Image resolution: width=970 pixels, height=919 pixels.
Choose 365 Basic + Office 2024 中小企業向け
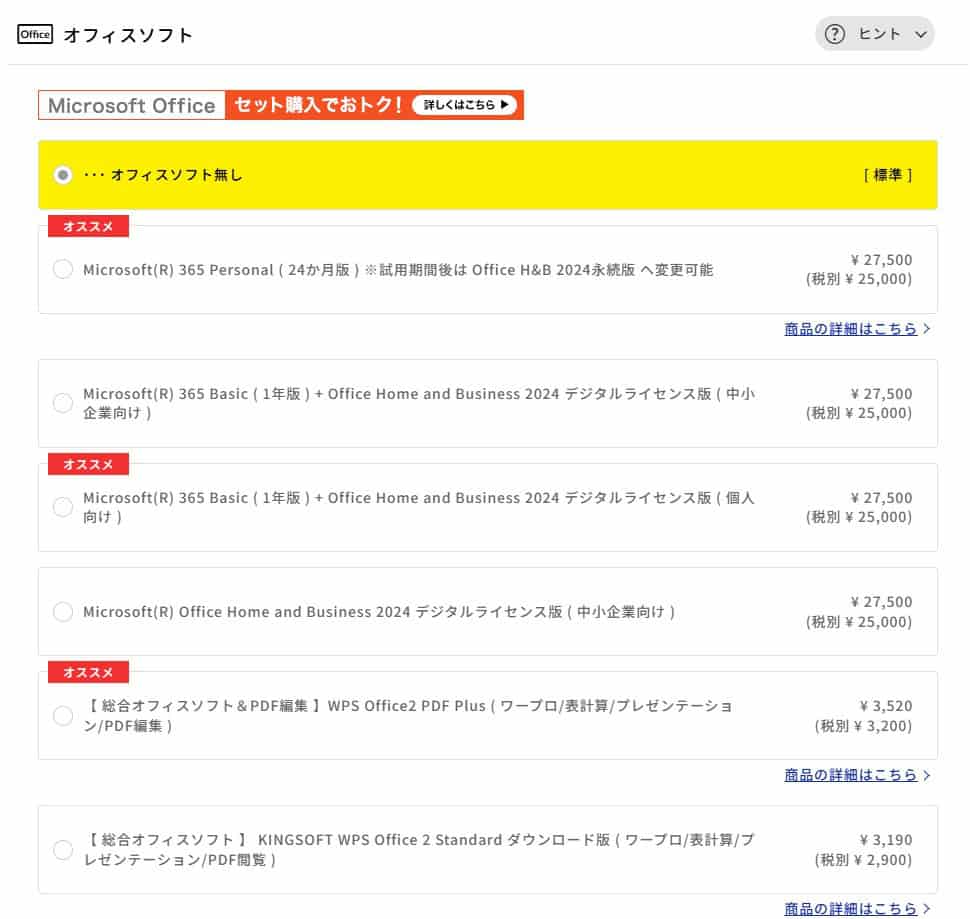63,403
